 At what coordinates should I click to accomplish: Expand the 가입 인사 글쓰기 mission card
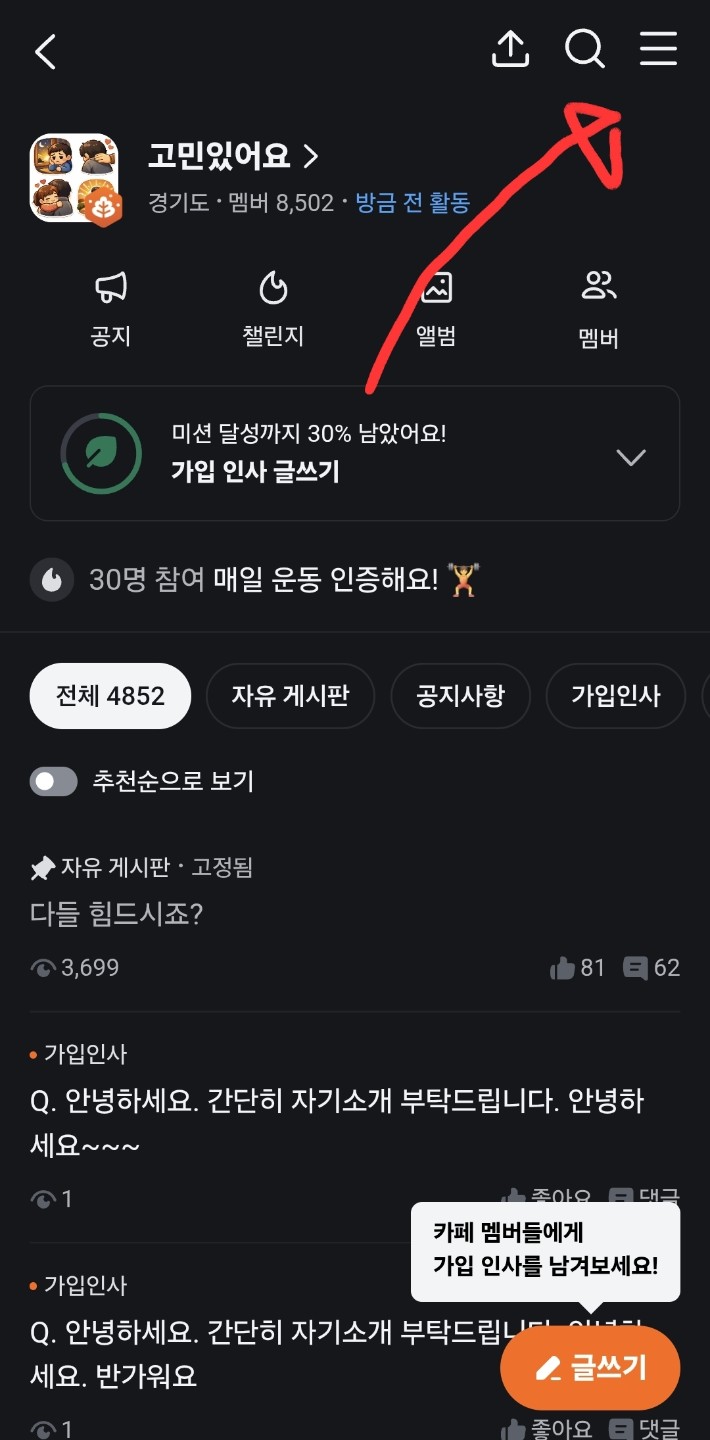pyautogui.click(x=630, y=458)
